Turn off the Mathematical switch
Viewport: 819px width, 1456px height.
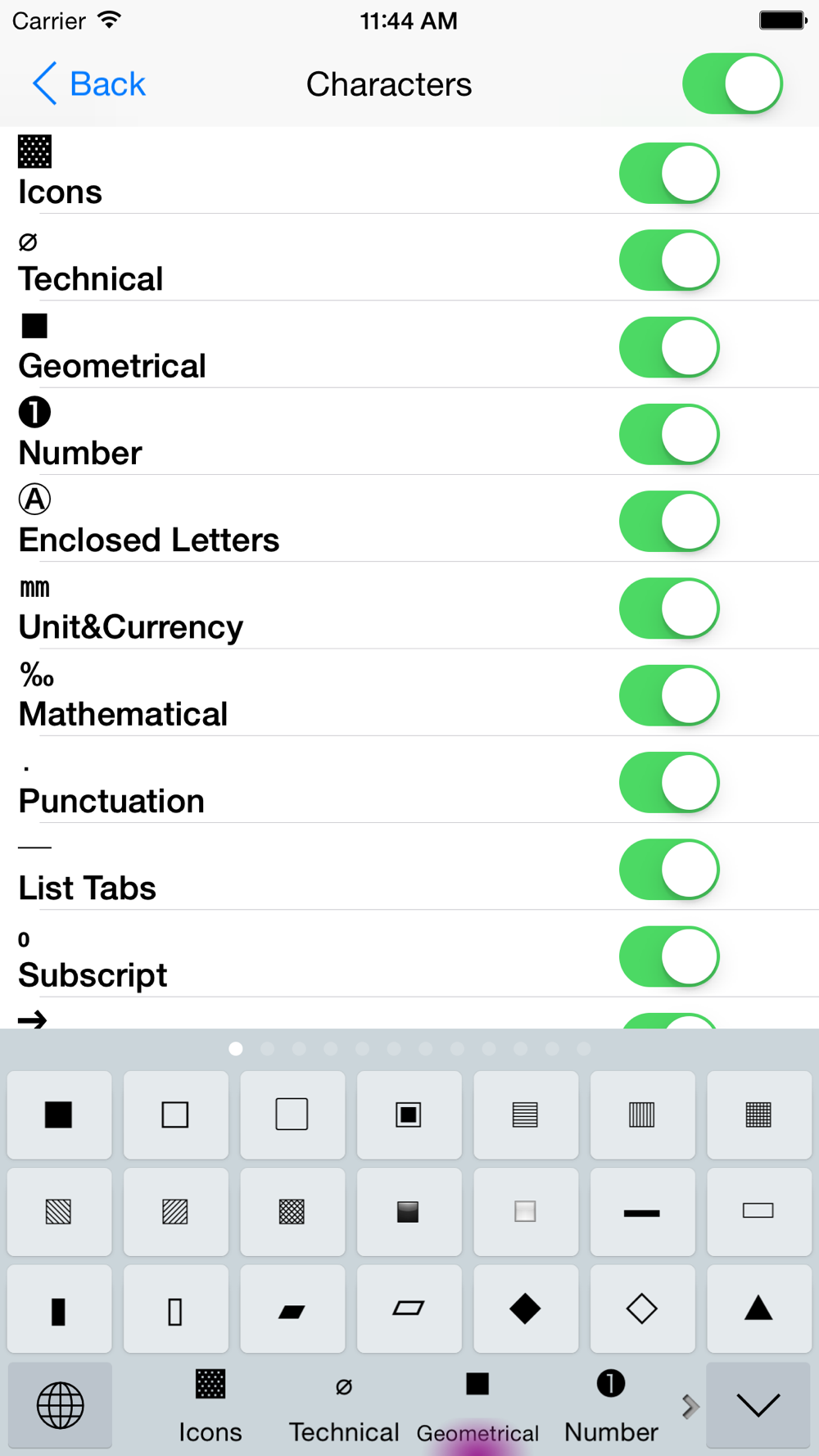(x=669, y=695)
